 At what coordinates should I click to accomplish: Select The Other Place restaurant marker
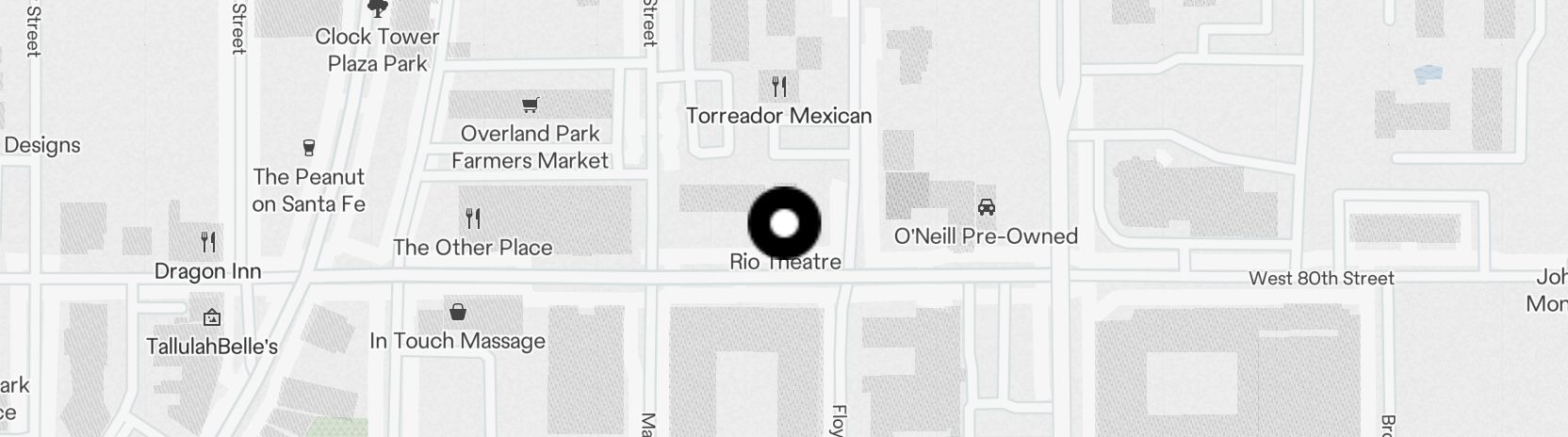point(473,219)
